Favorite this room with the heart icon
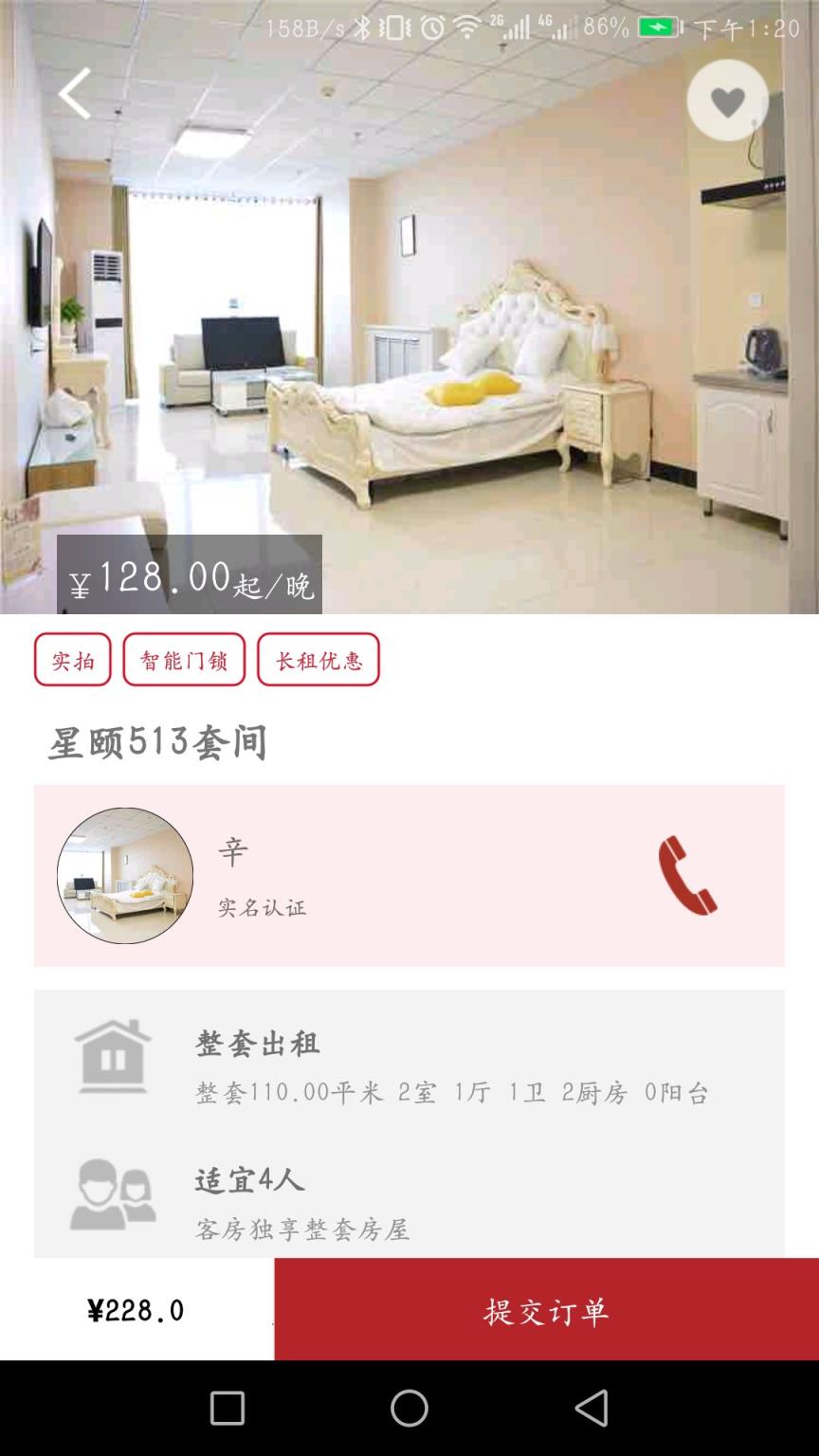Image resolution: width=819 pixels, height=1456 pixels. pos(727,100)
